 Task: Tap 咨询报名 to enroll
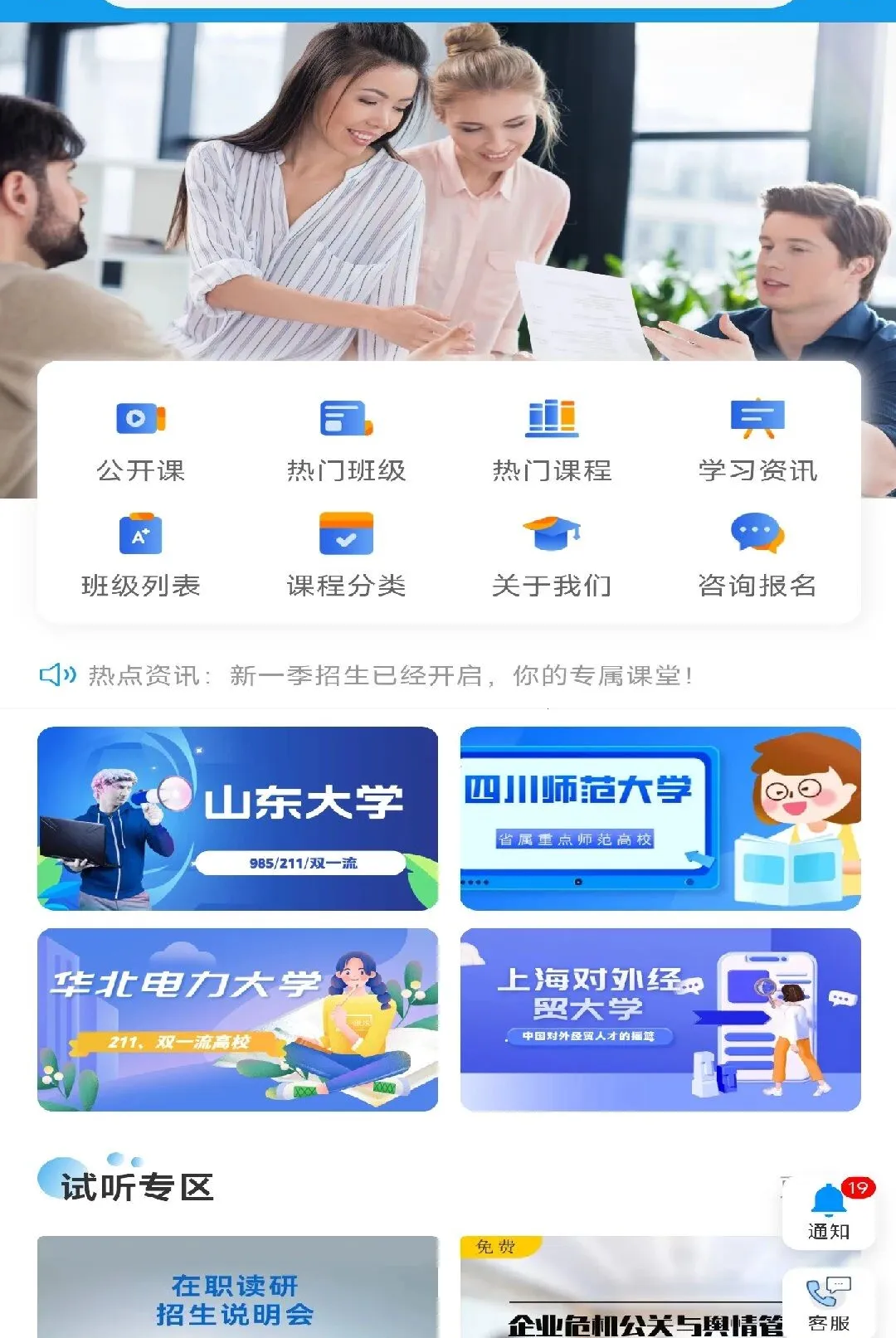click(757, 556)
